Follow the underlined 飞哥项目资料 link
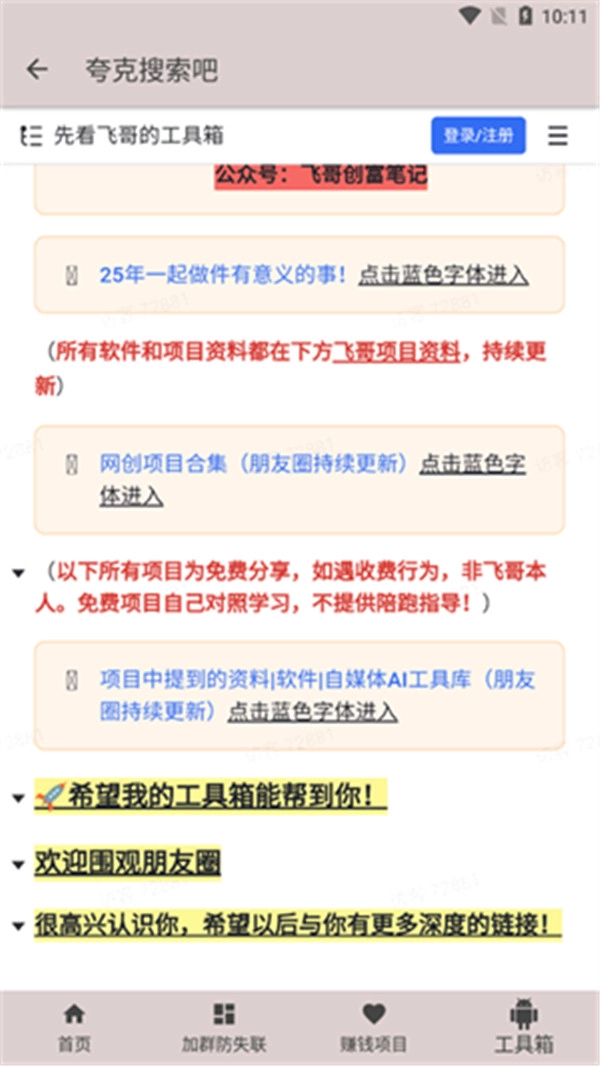Screen dimensions: 600x1066 tap(395, 352)
